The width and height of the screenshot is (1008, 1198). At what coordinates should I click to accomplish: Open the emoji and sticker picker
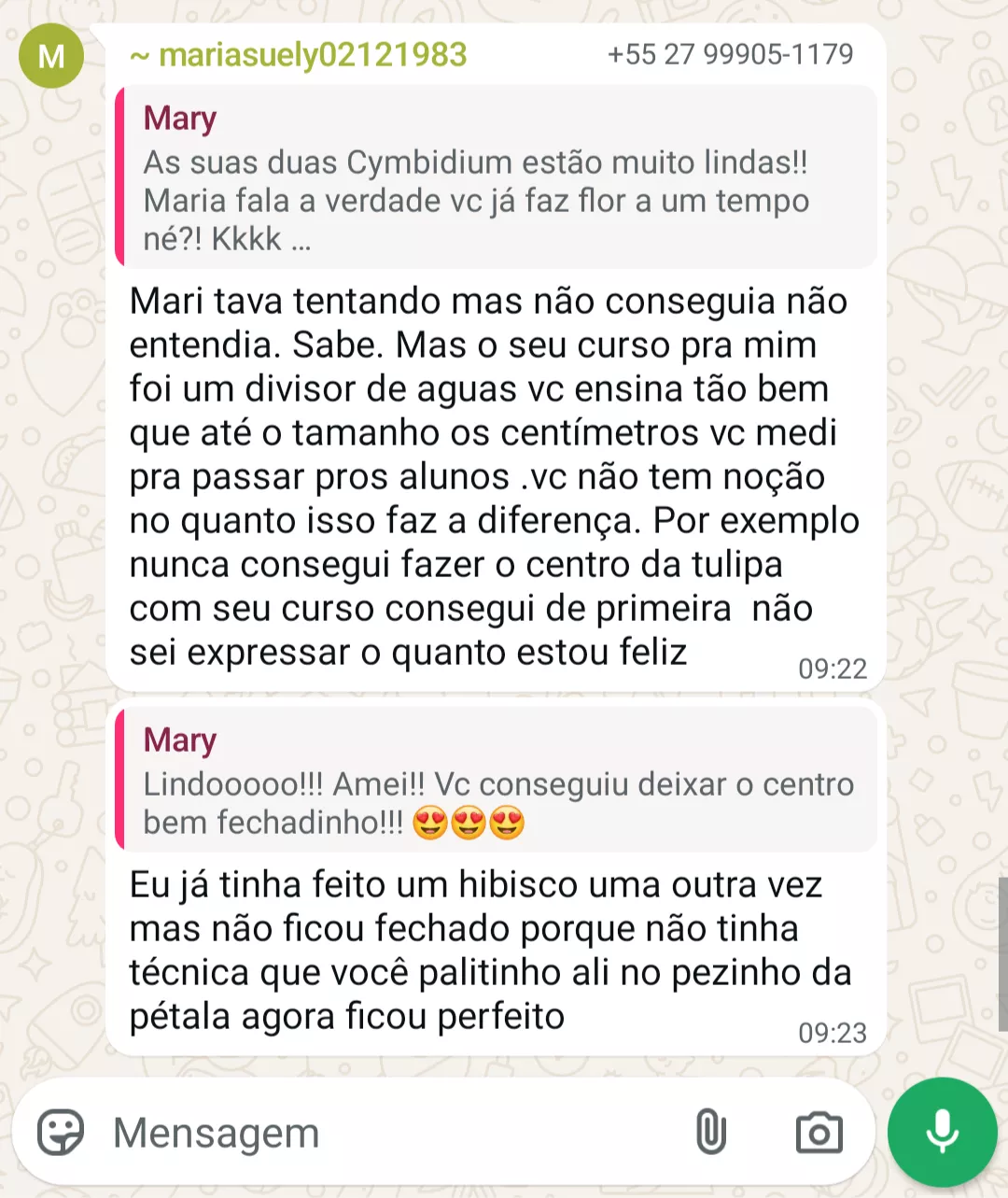tap(61, 1133)
